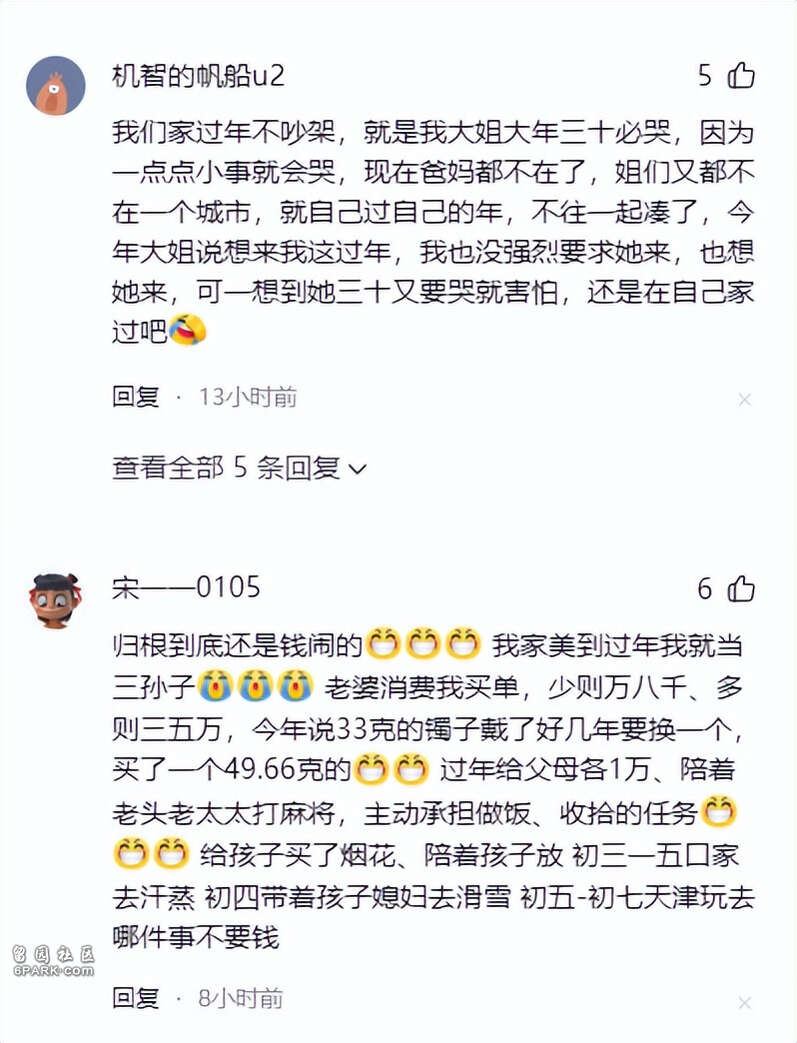The height and width of the screenshot is (1043, 797).
Task: Reply to 宋一一0105's comment
Action: pyautogui.click(x=136, y=997)
